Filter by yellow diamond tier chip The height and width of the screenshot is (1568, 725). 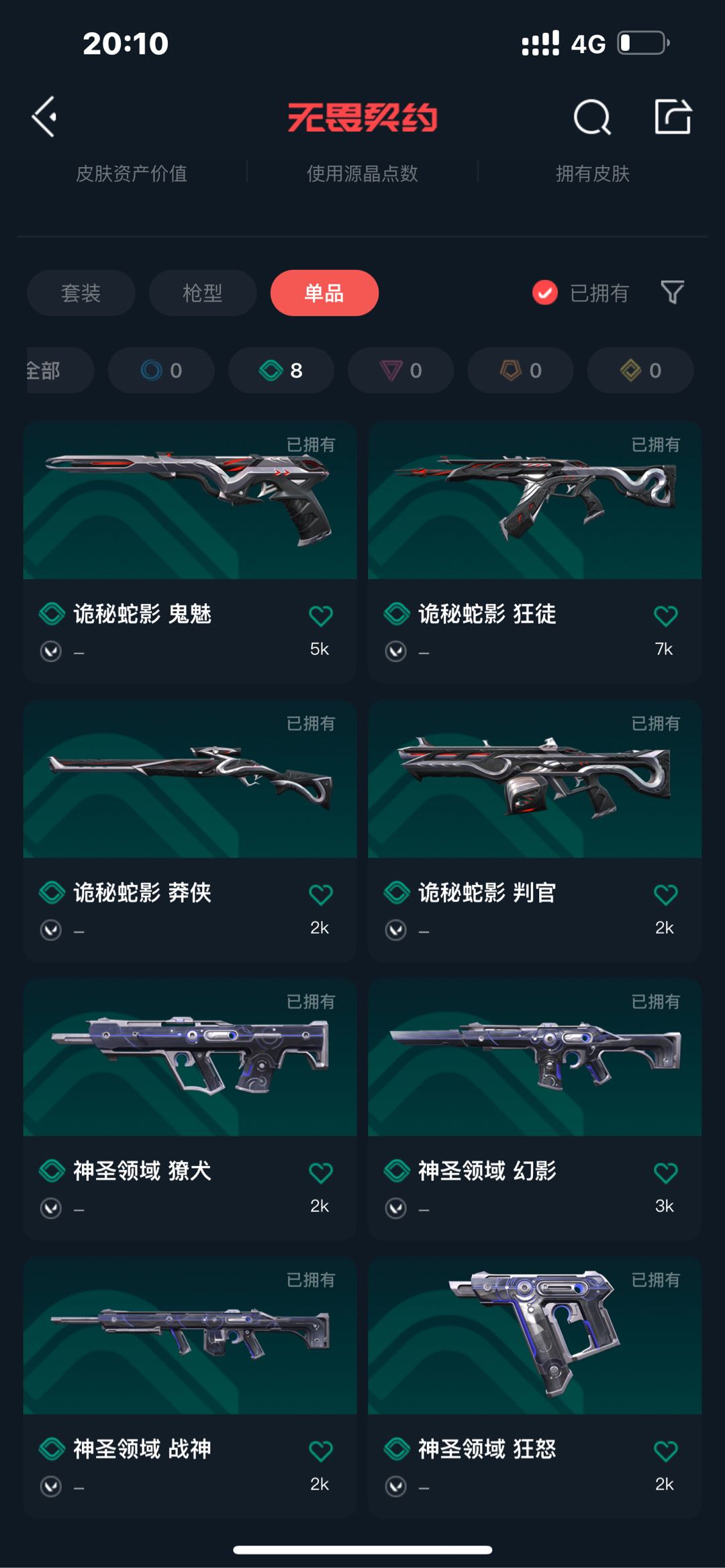click(x=640, y=370)
